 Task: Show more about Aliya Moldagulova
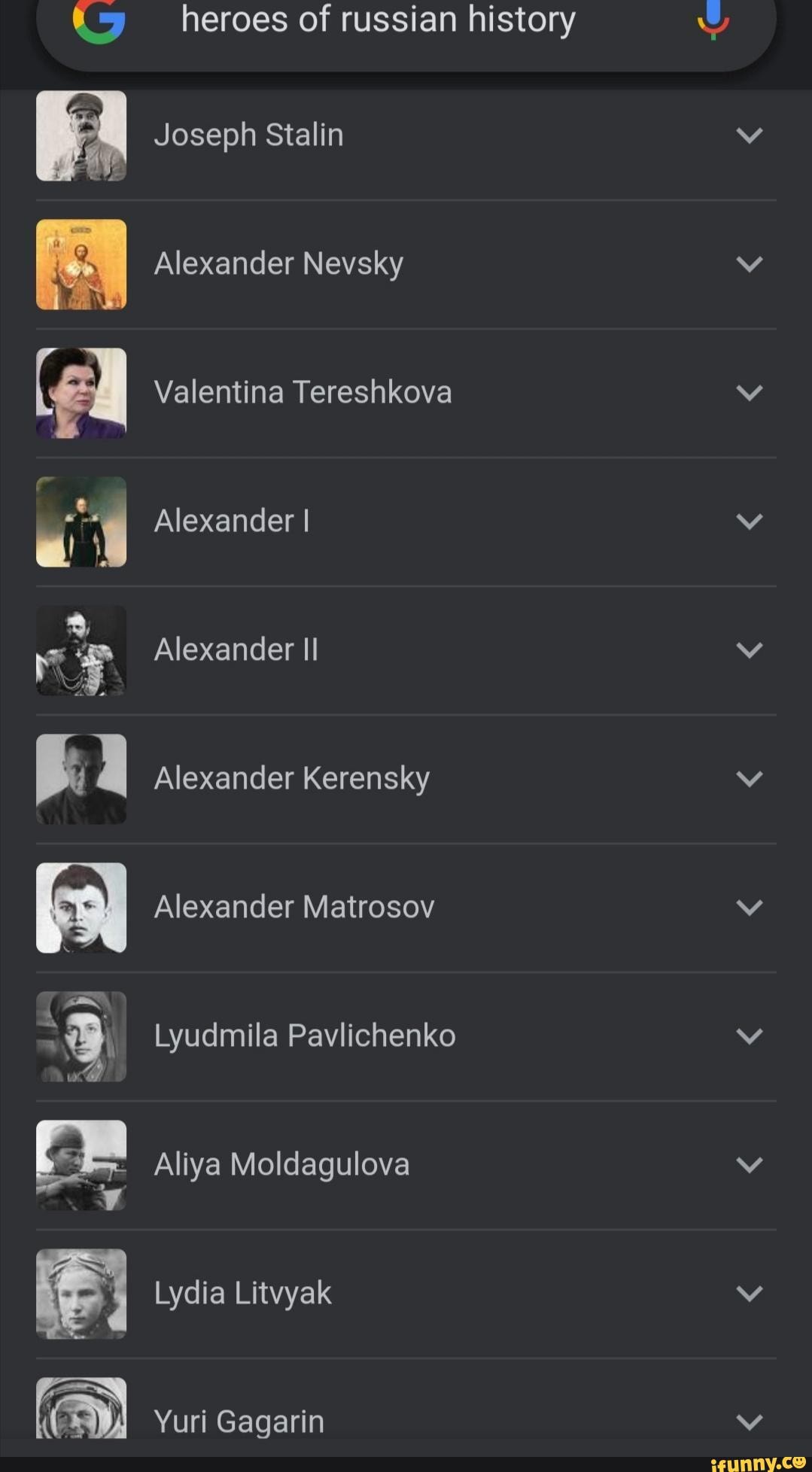pyautogui.click(x=749, y=1165)
